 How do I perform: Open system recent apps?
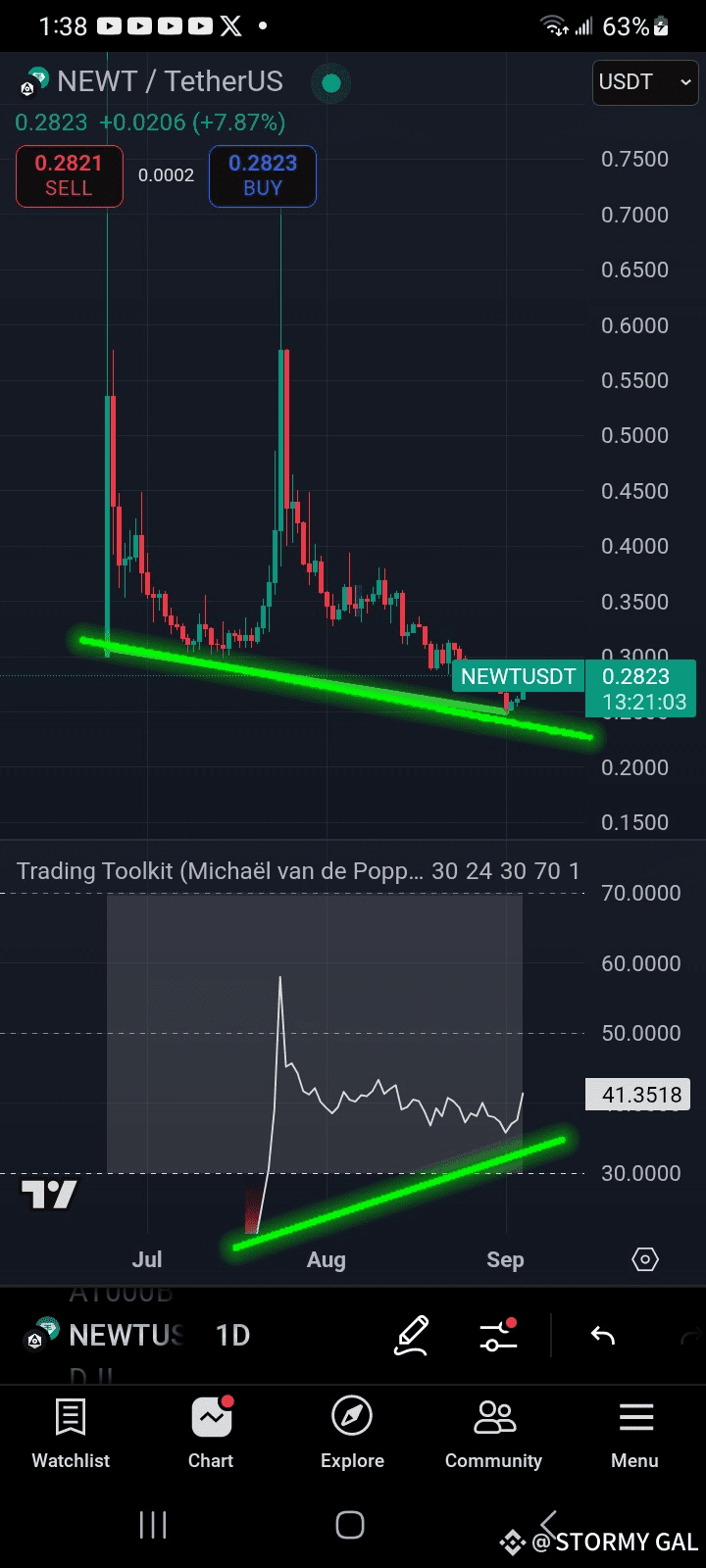coord(153,1525)
